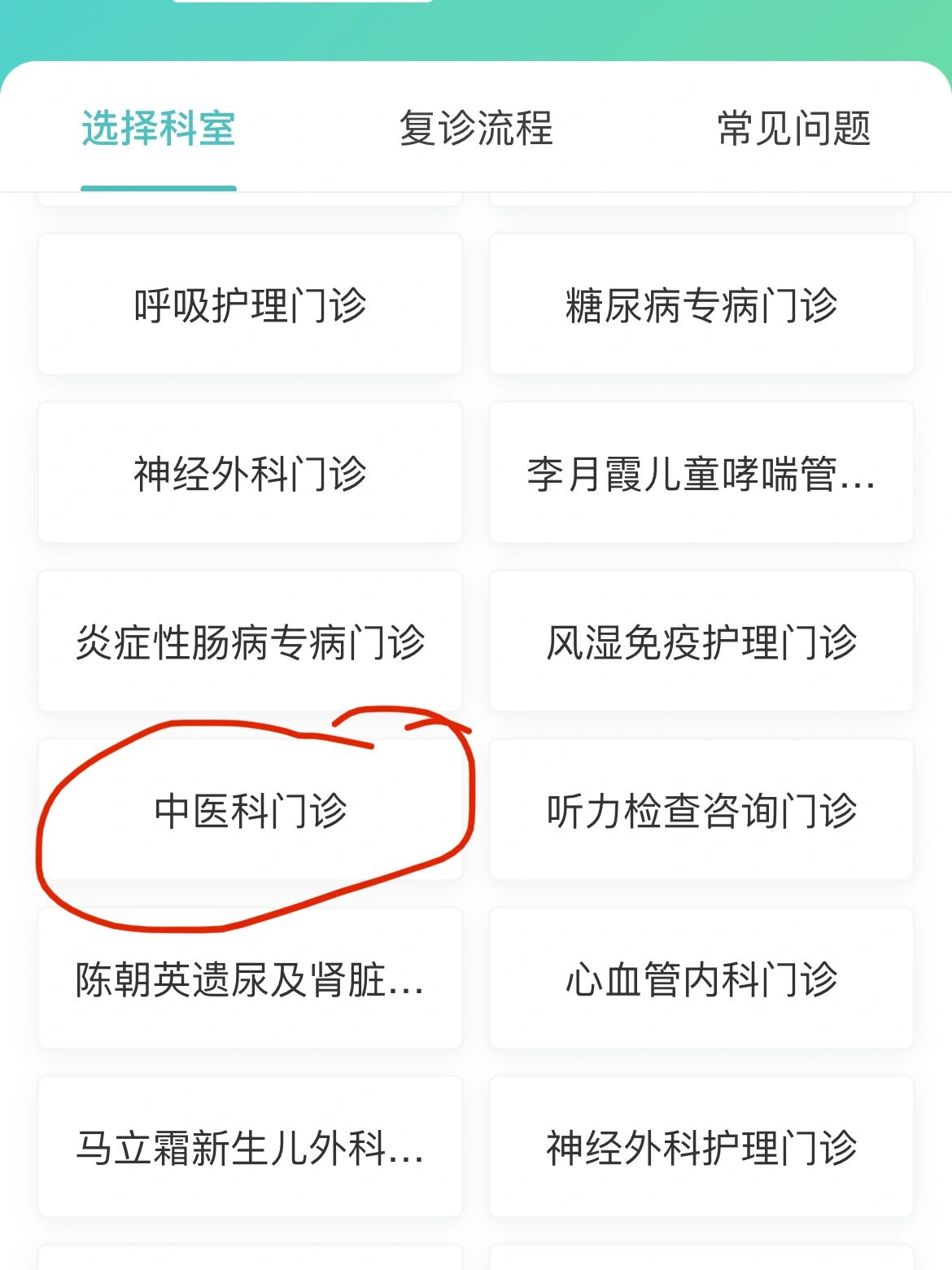Screen dimensions: 952x1270
Task: Select the 选择科室 tab
Action: click(x=159, y=129)
